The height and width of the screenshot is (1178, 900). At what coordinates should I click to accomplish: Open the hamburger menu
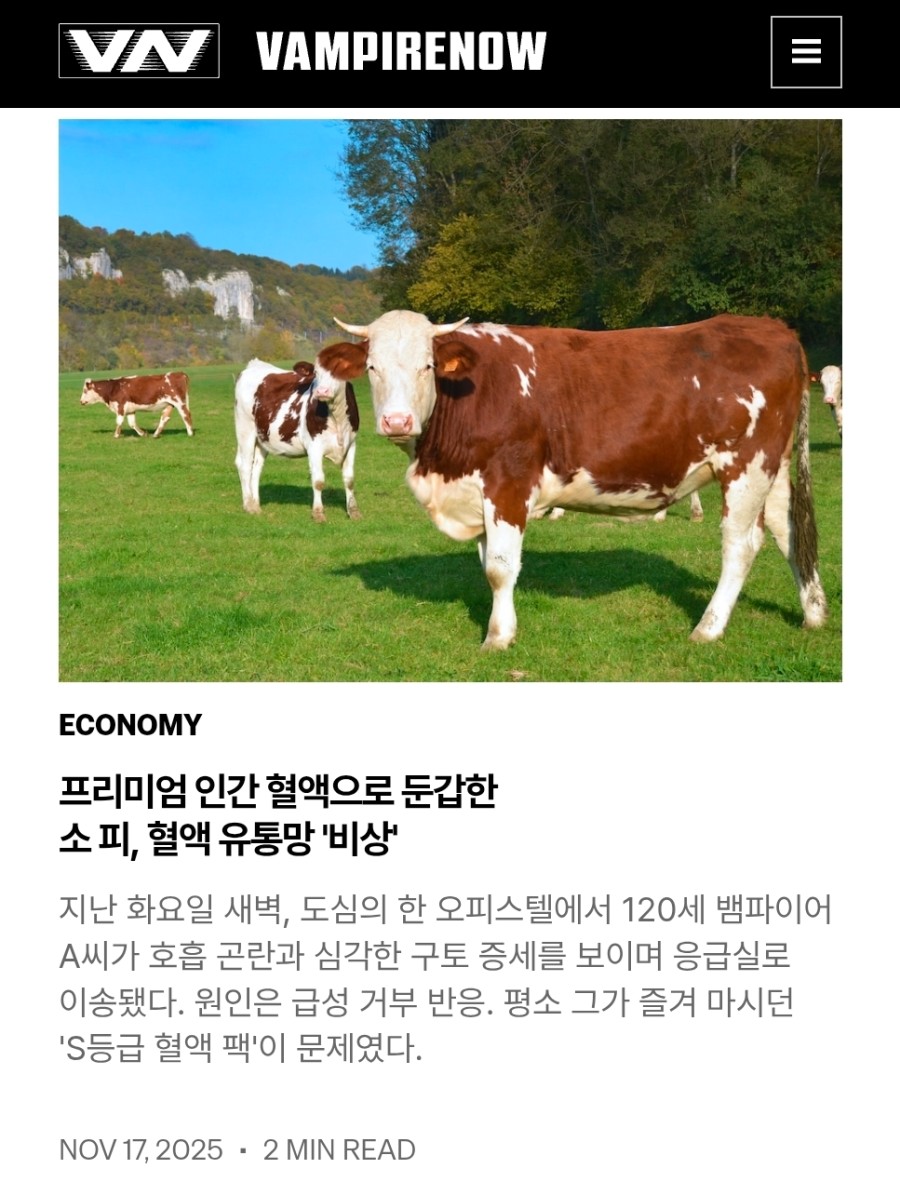[805, 52]
